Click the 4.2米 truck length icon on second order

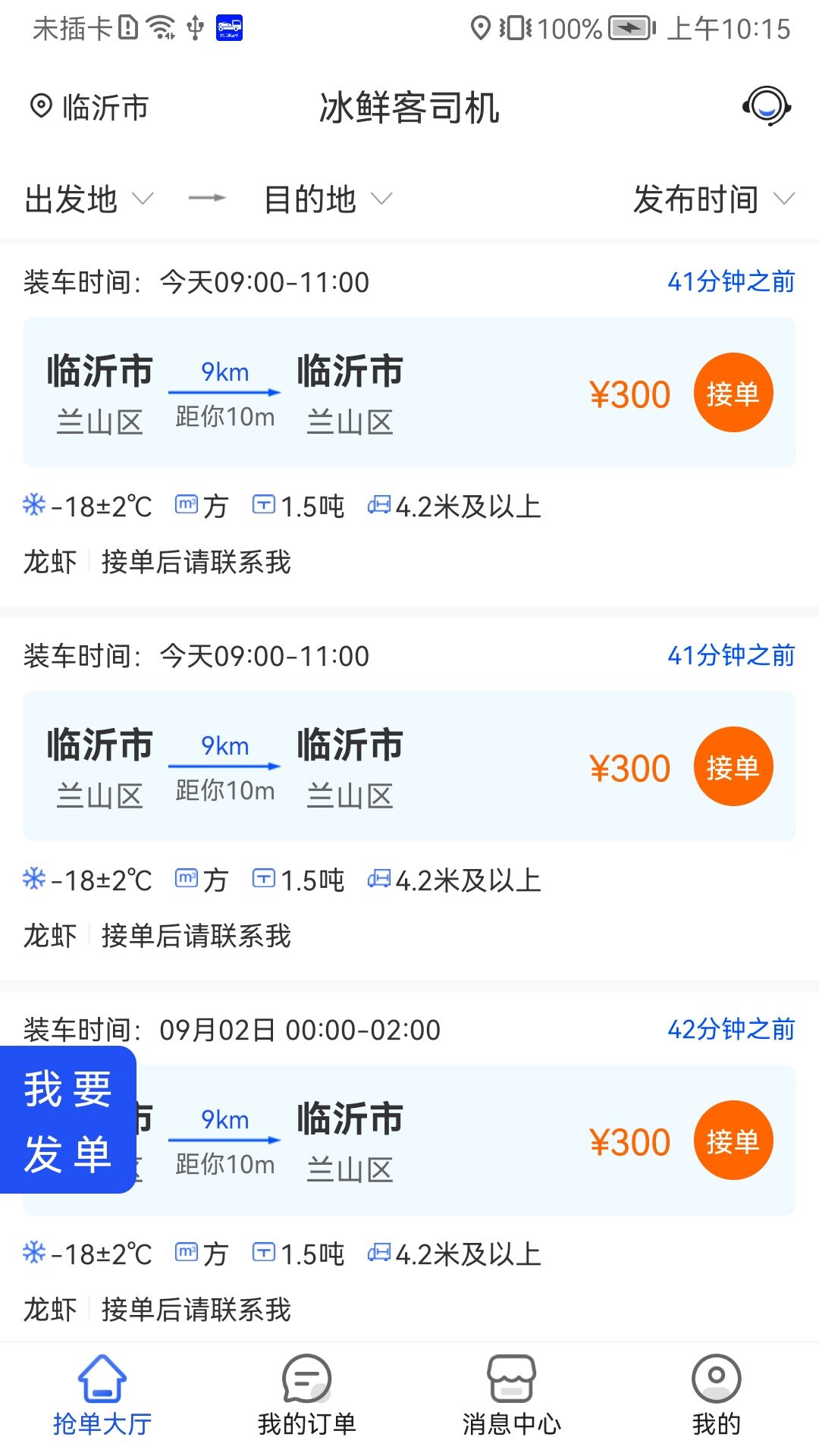(381, 877)
